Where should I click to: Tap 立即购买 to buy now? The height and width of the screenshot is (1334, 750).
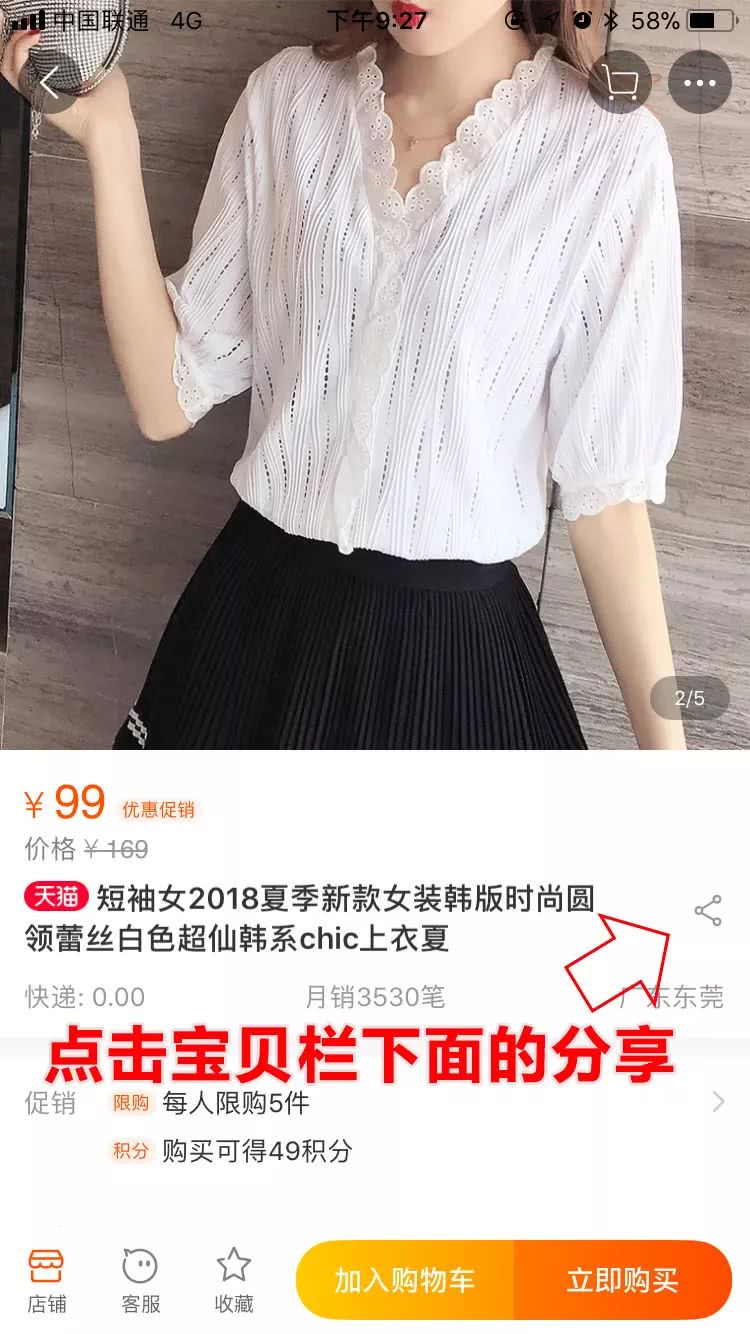tap(622, 1280)
